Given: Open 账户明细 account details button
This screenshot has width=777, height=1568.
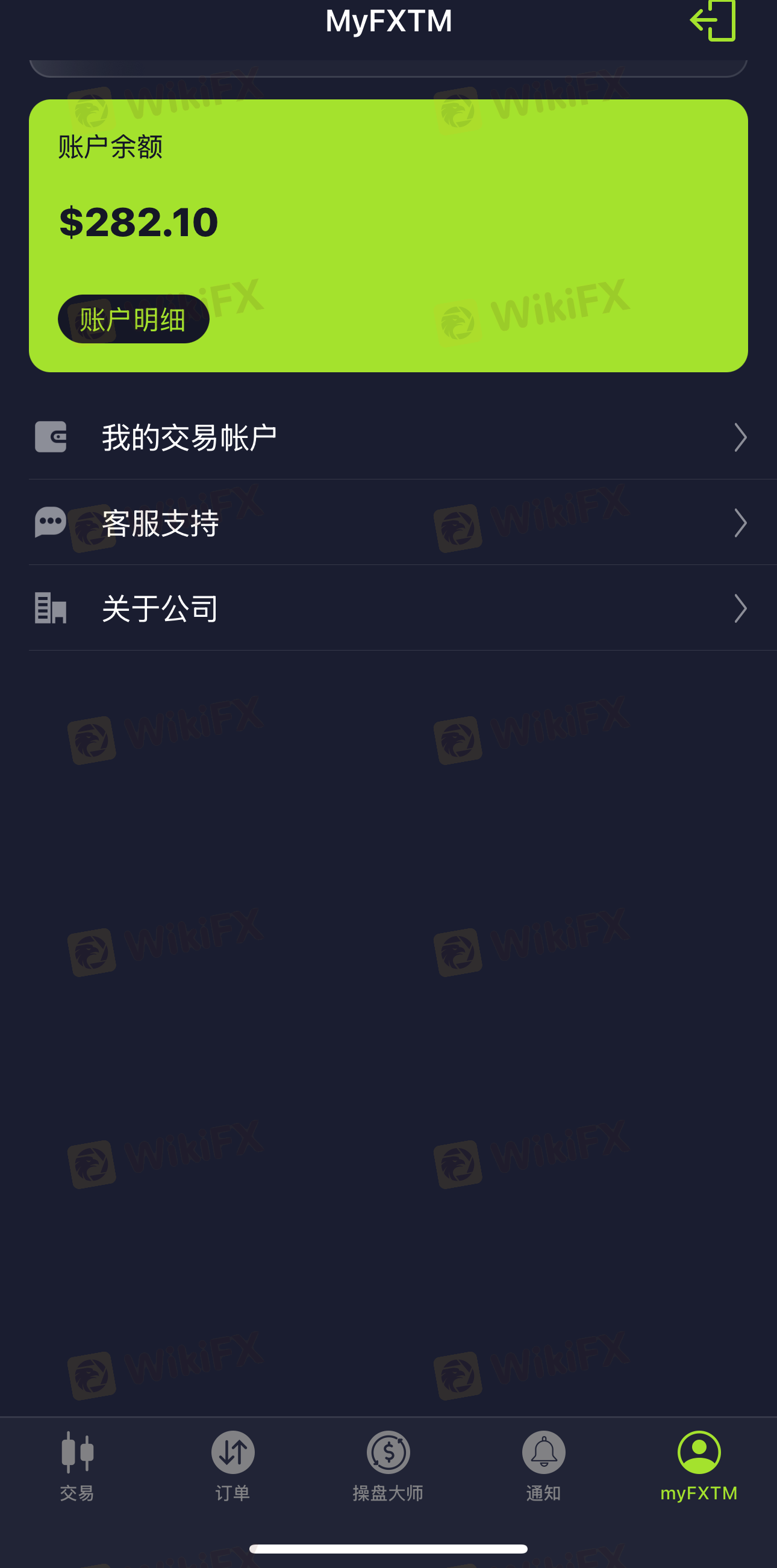Looking at the screenshot, I should tap(133, 319).
